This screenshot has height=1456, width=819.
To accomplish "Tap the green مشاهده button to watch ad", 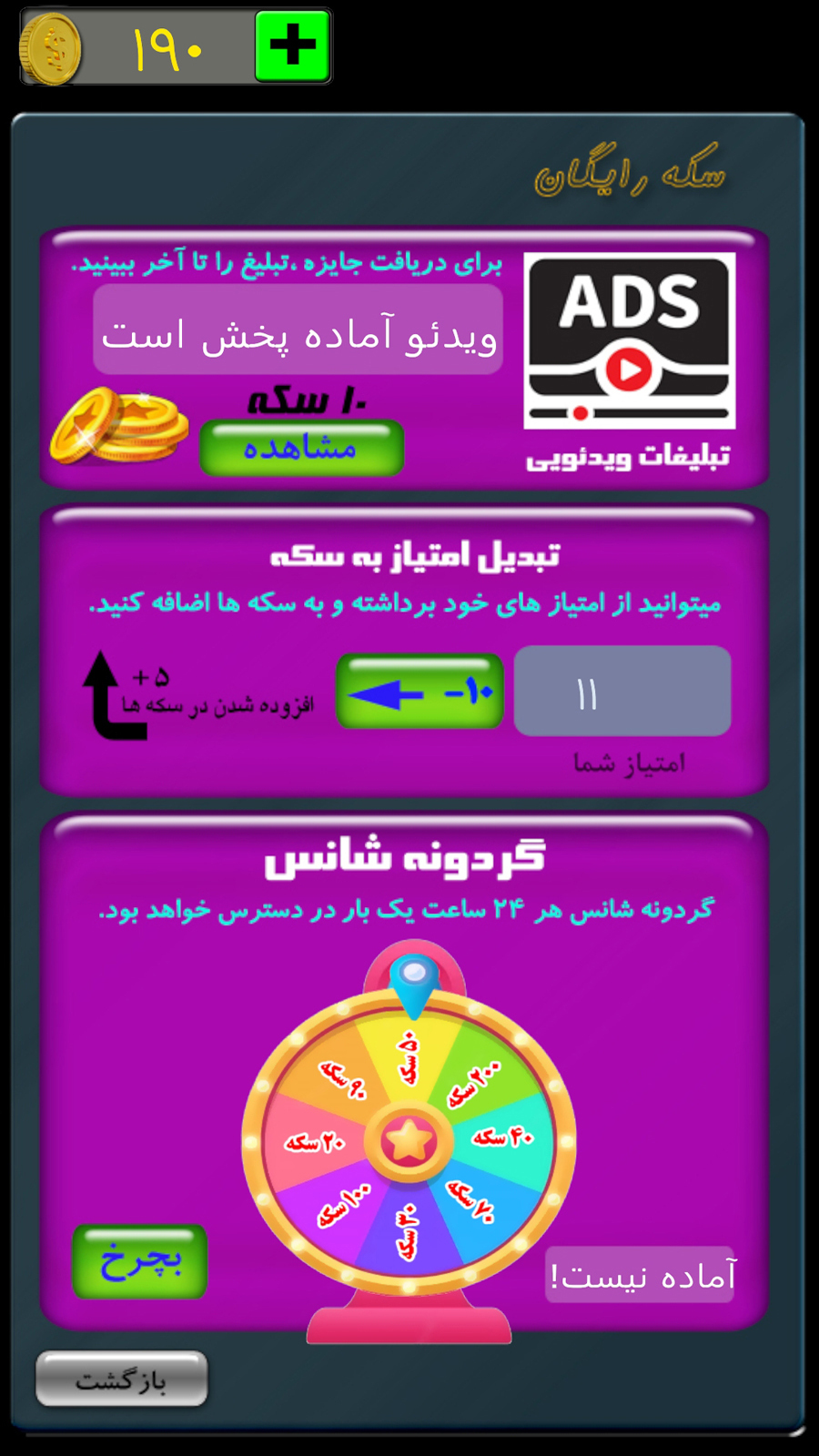I will [x=301, y=448].
